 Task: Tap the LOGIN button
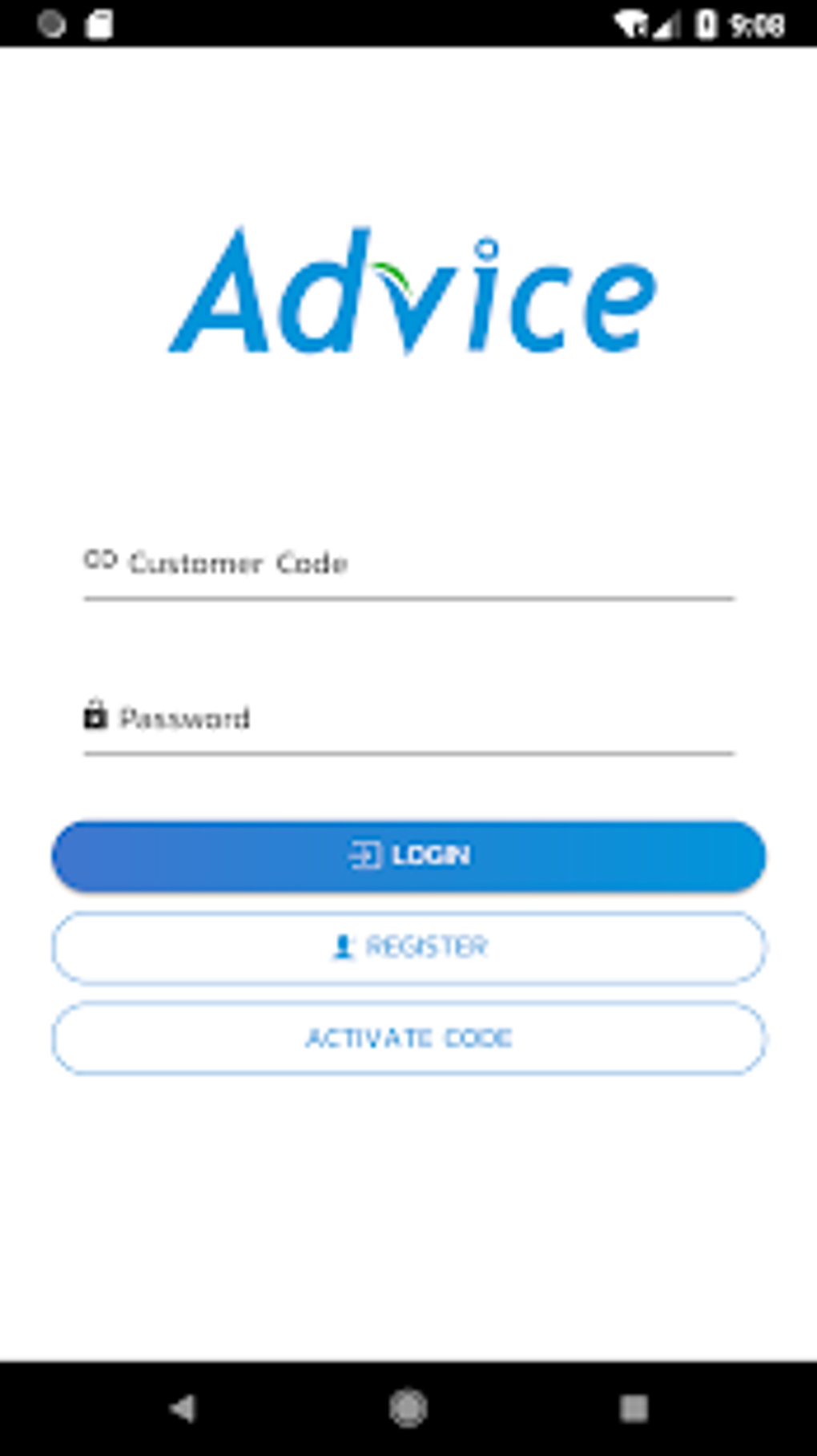tap(408, 856)
